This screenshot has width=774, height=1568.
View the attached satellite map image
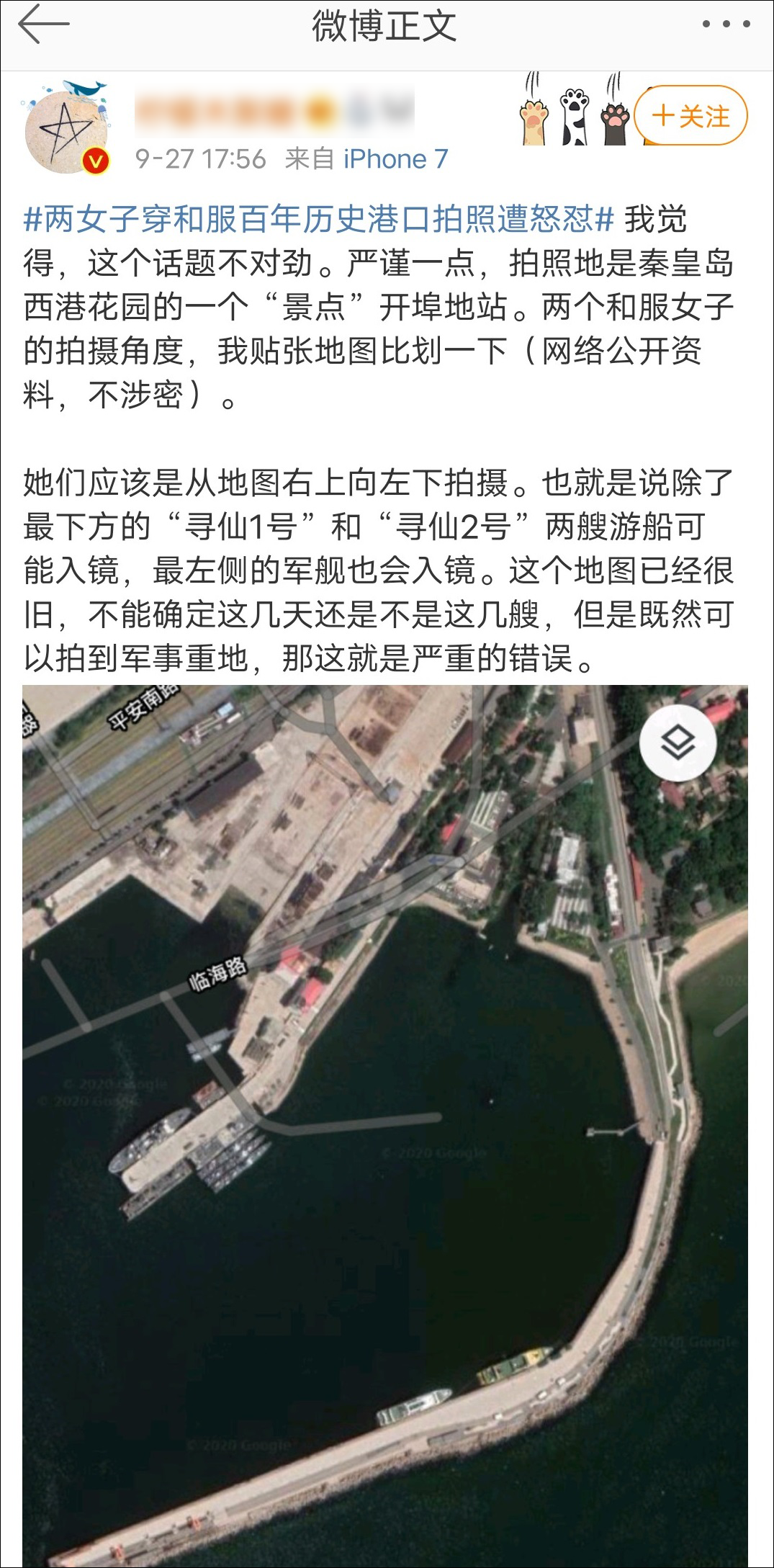click(385, 1124)
